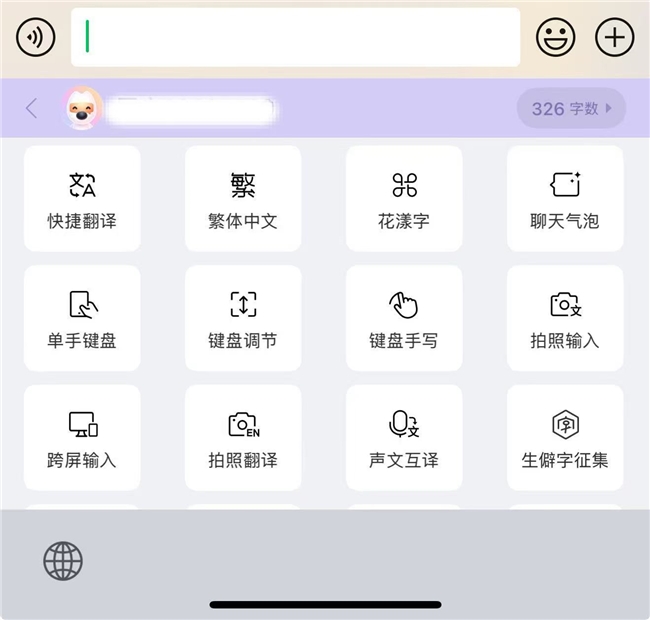Screen dimensions: 650x620
Task: Open 快捷翻译 quick translate
Action: pos(82,198)
